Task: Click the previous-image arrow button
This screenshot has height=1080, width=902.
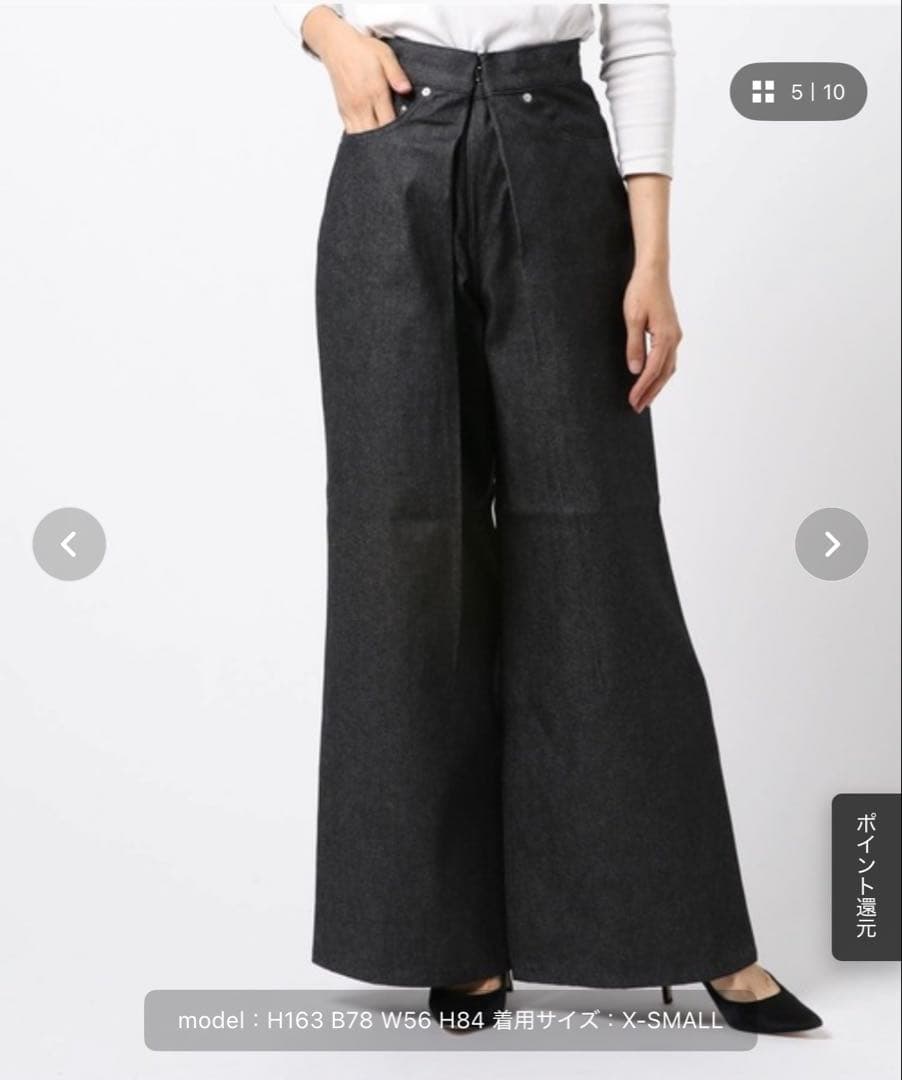Action: (x=69, y=543)
